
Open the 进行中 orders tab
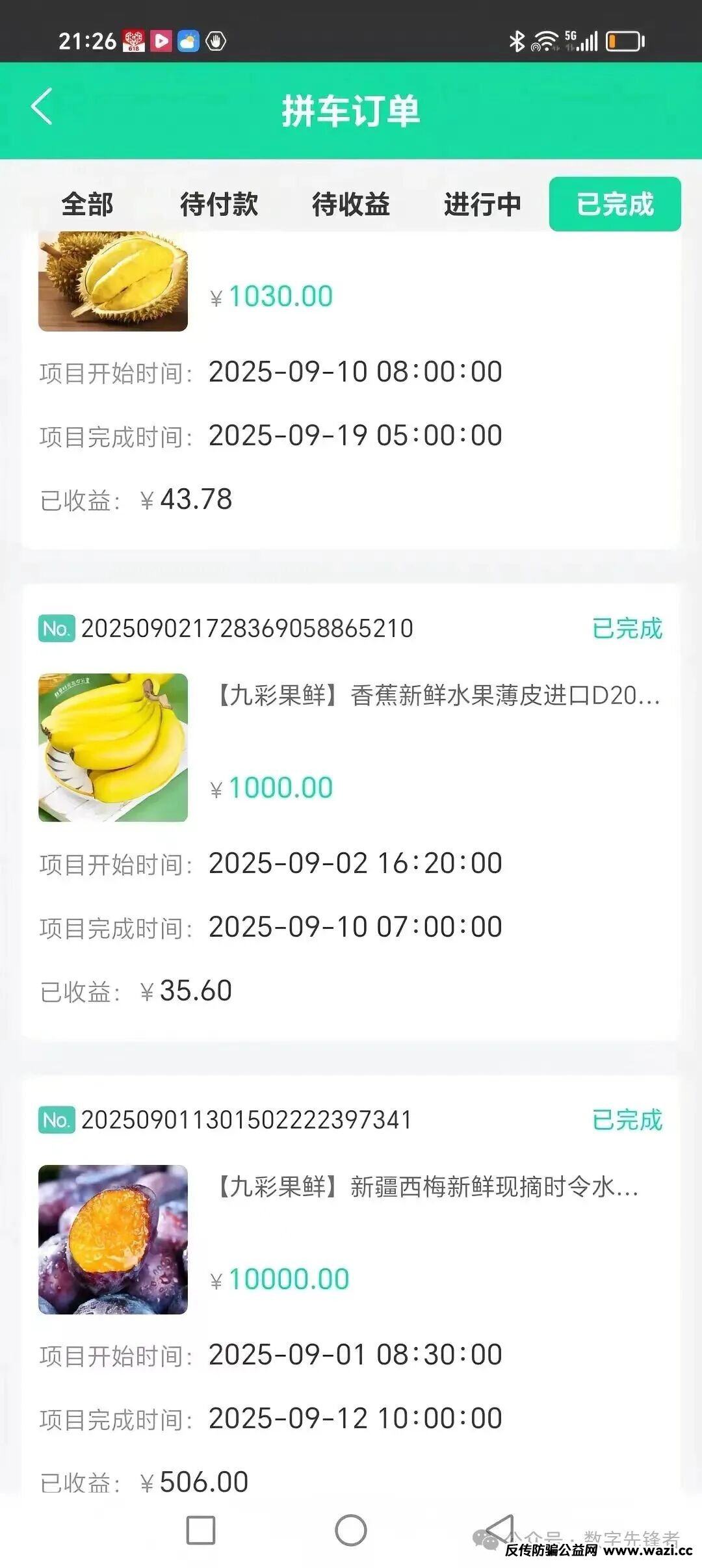point(482,204)
